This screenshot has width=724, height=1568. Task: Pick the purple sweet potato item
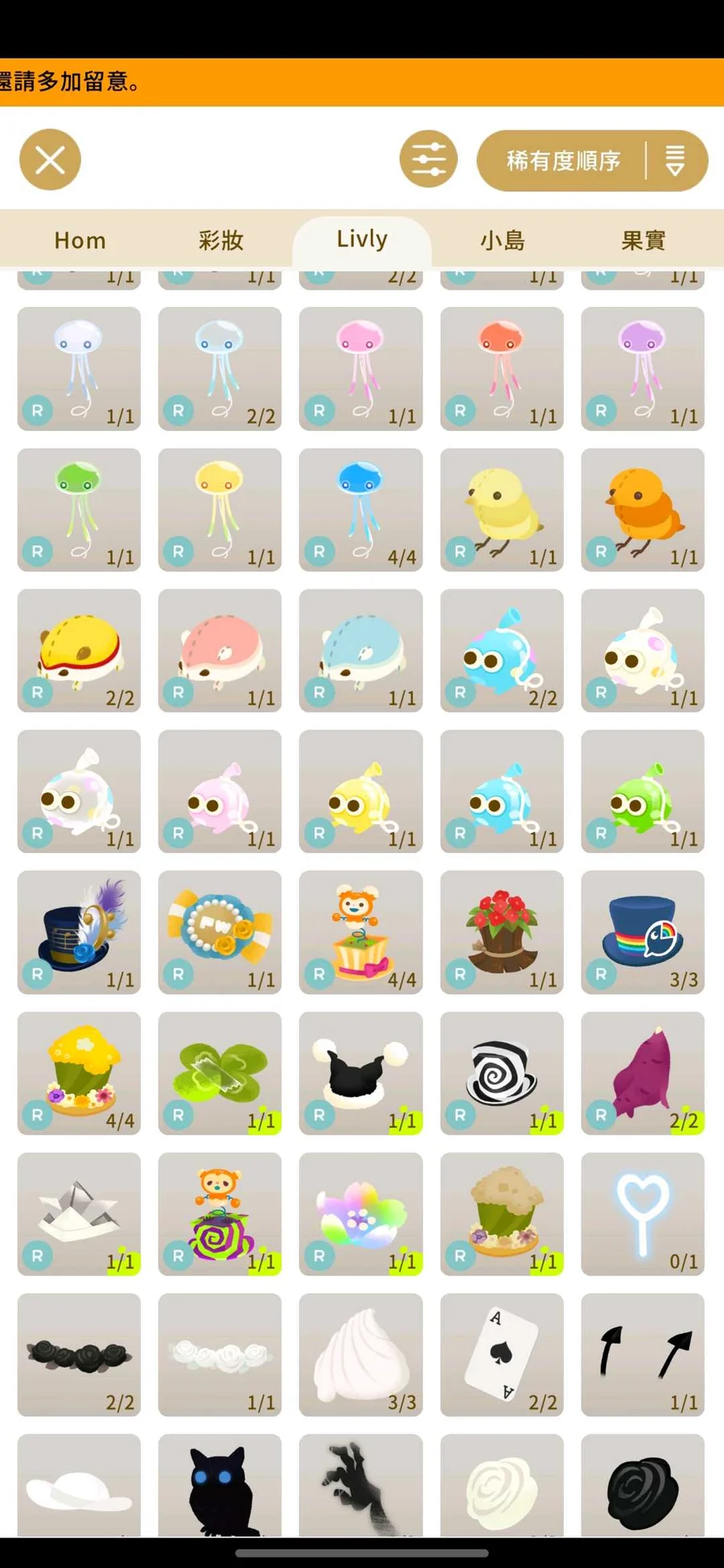coord(642,1073)
